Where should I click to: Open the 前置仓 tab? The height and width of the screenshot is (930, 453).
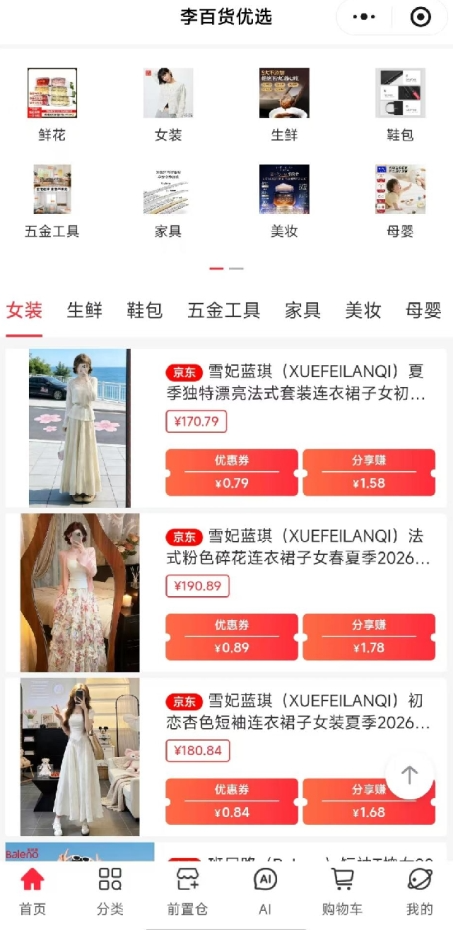coord(187,891)
